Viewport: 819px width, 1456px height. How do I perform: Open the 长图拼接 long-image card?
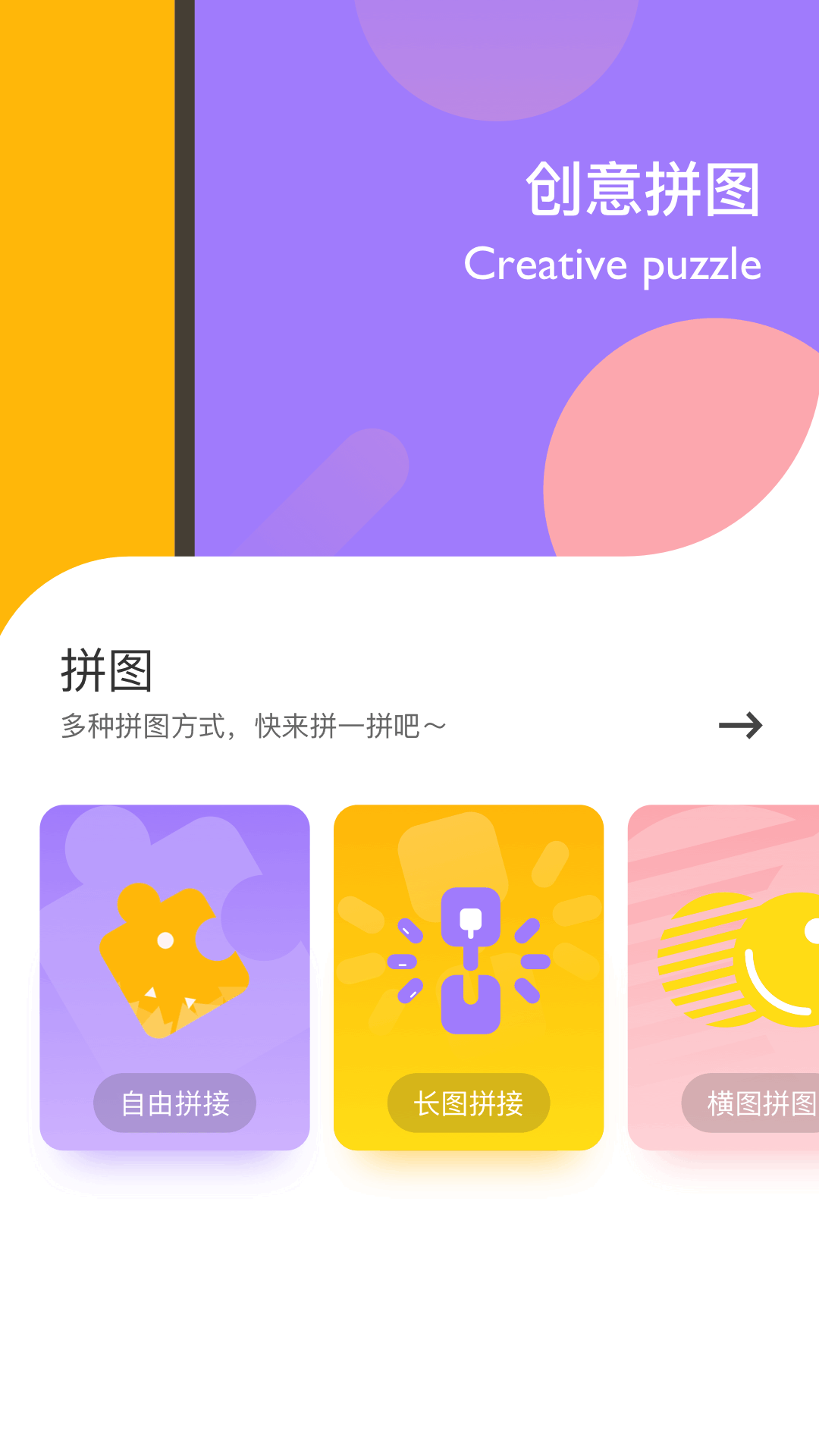[469, 977]
